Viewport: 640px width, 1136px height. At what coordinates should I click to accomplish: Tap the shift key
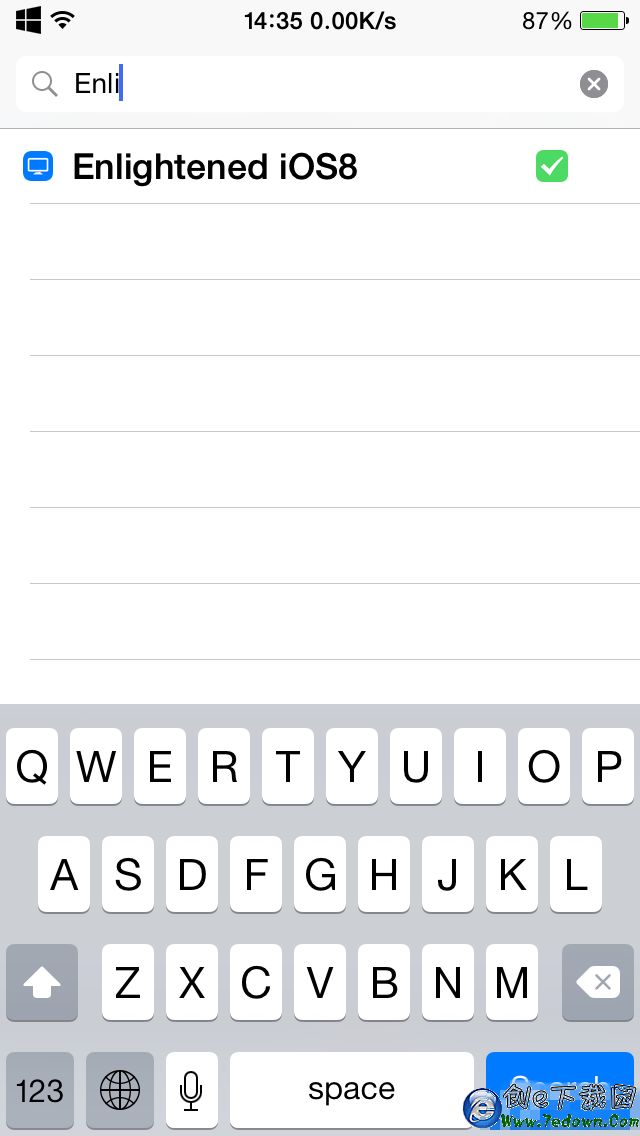(x=42, y=983)
